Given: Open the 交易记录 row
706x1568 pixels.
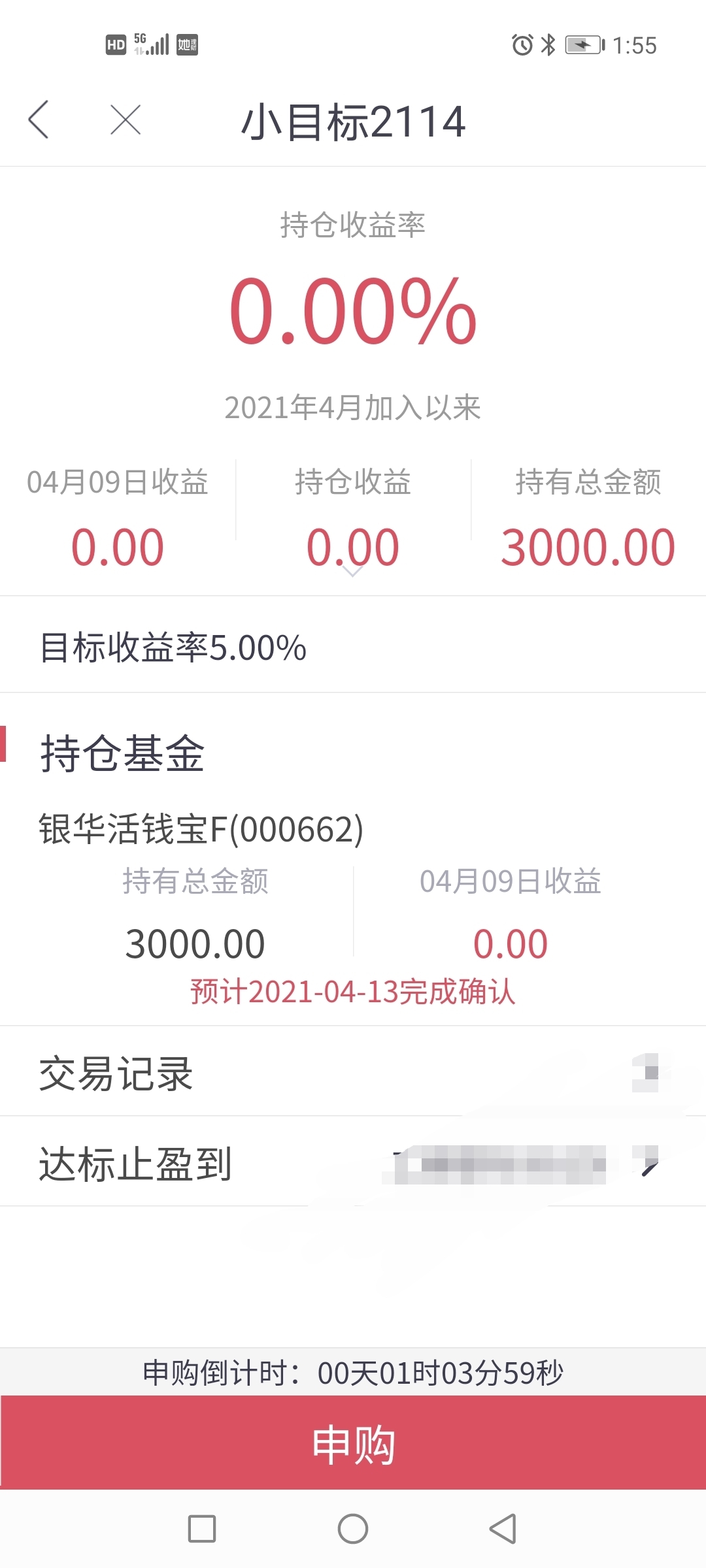Looking at the screenshot, I should (x=353, y=1071).
